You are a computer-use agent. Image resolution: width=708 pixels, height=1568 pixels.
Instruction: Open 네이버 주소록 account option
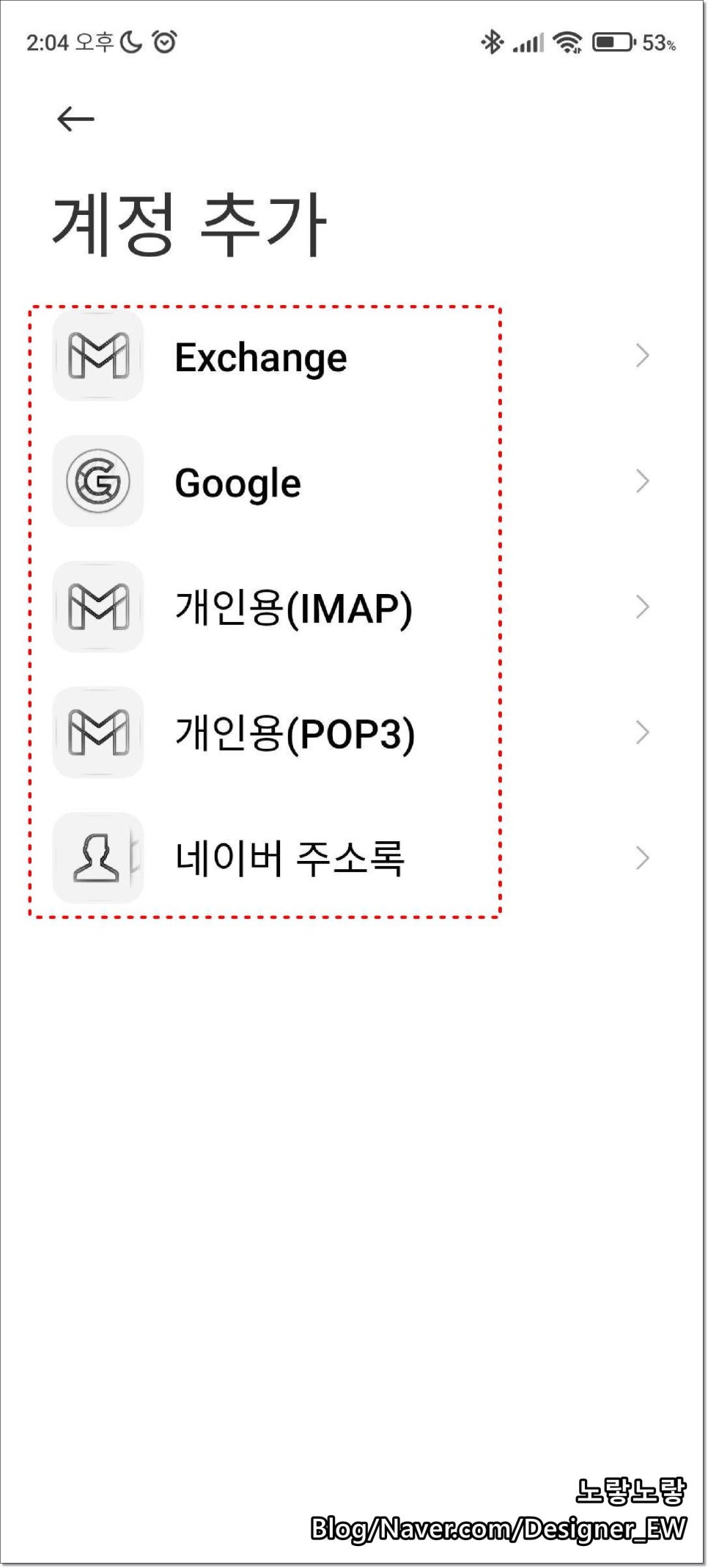click(290, 859)
